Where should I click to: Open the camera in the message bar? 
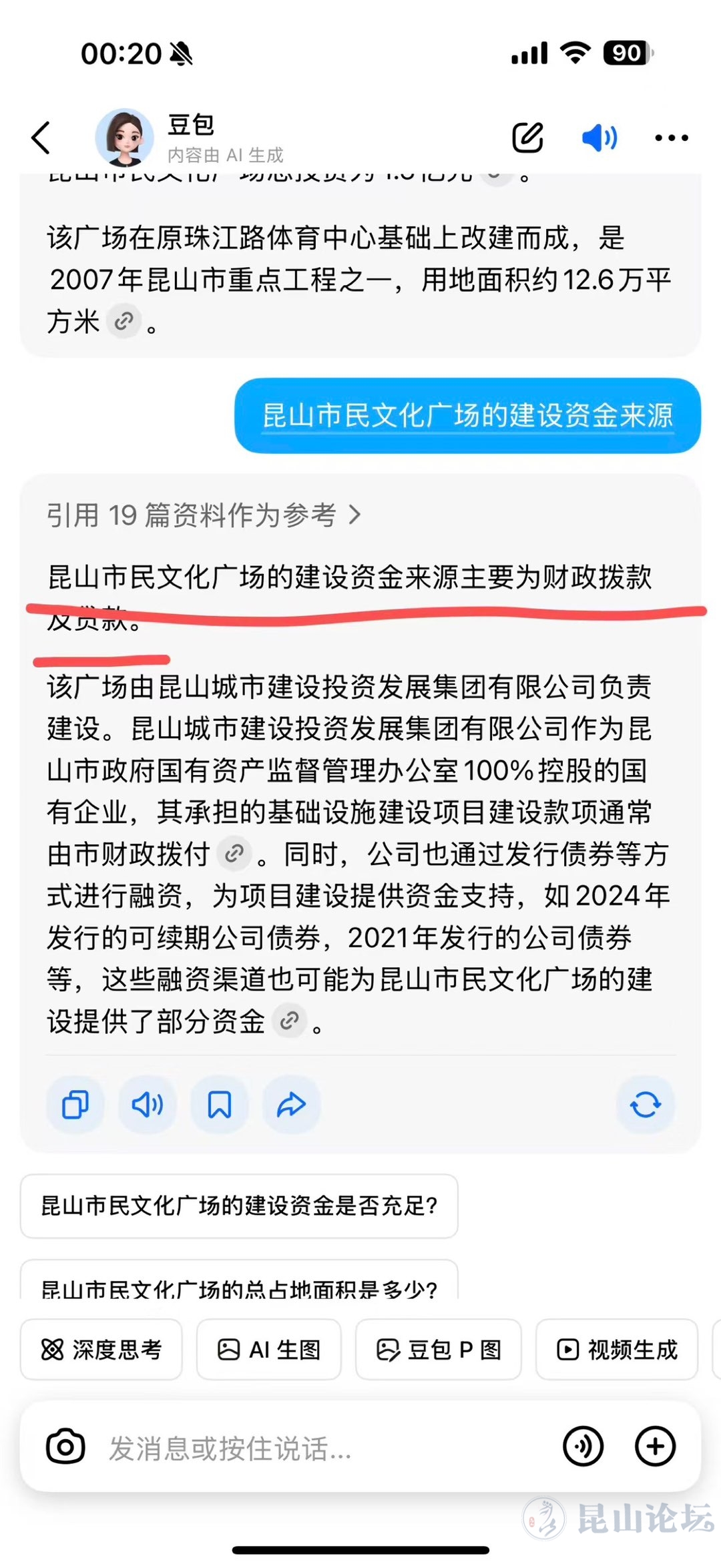pyautogui.click(x=65, y=1447)
